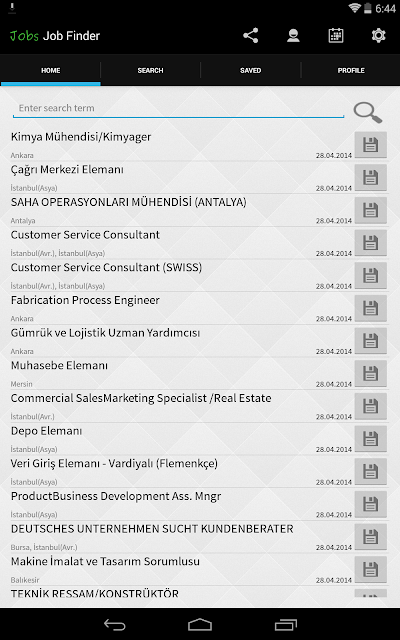400x640 pixels.
Task: Save the Depo Elemanı job
Action: coord(371,439)
